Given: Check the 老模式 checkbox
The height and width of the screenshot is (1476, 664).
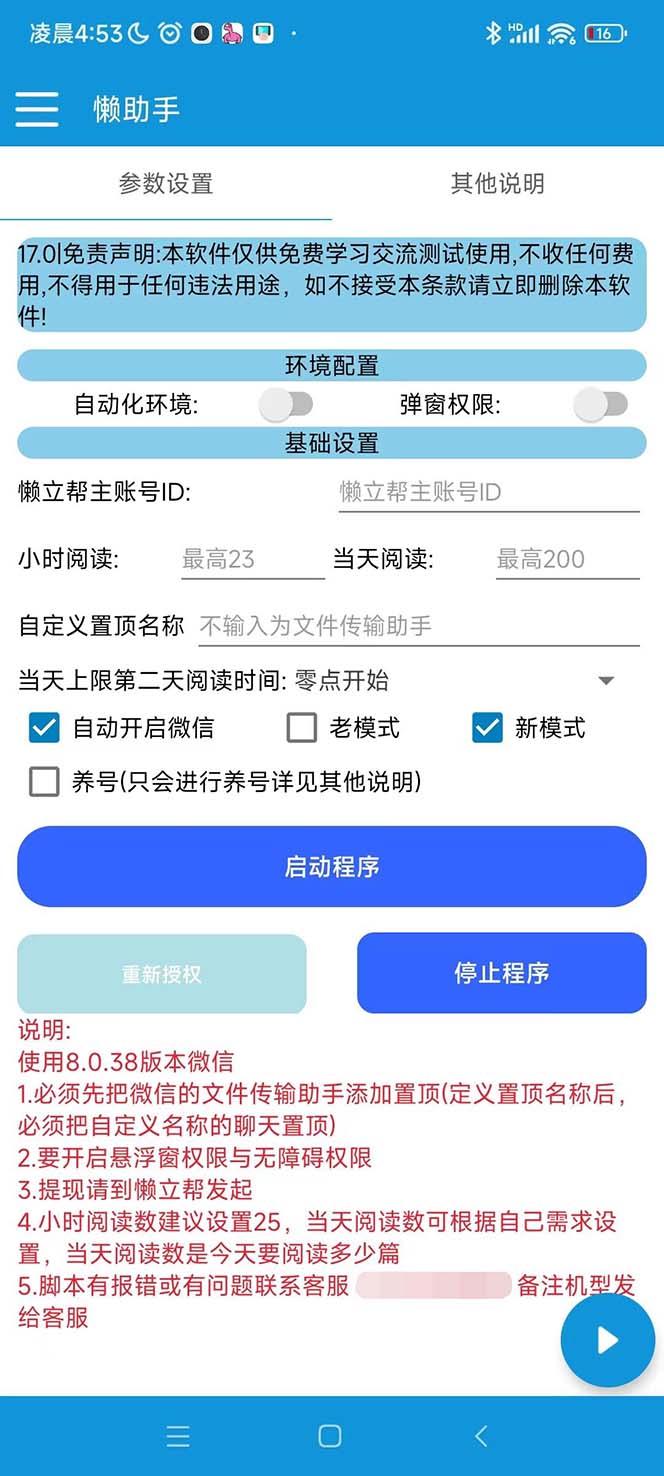Looking at the screenshot, I should 302,728.
